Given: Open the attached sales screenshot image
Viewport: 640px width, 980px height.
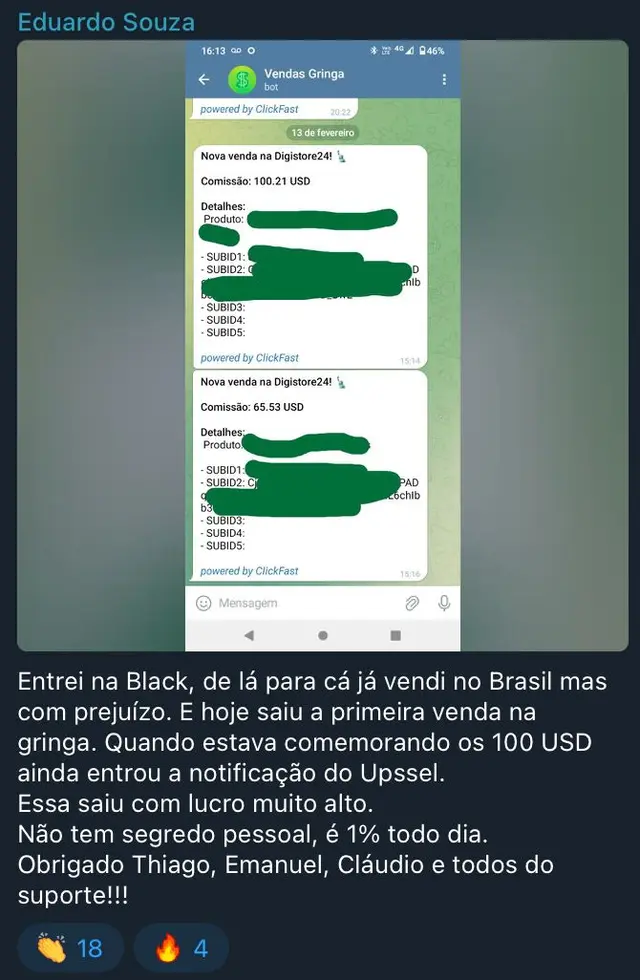Looking at the screenshot, I should click(x=322, y=345).
